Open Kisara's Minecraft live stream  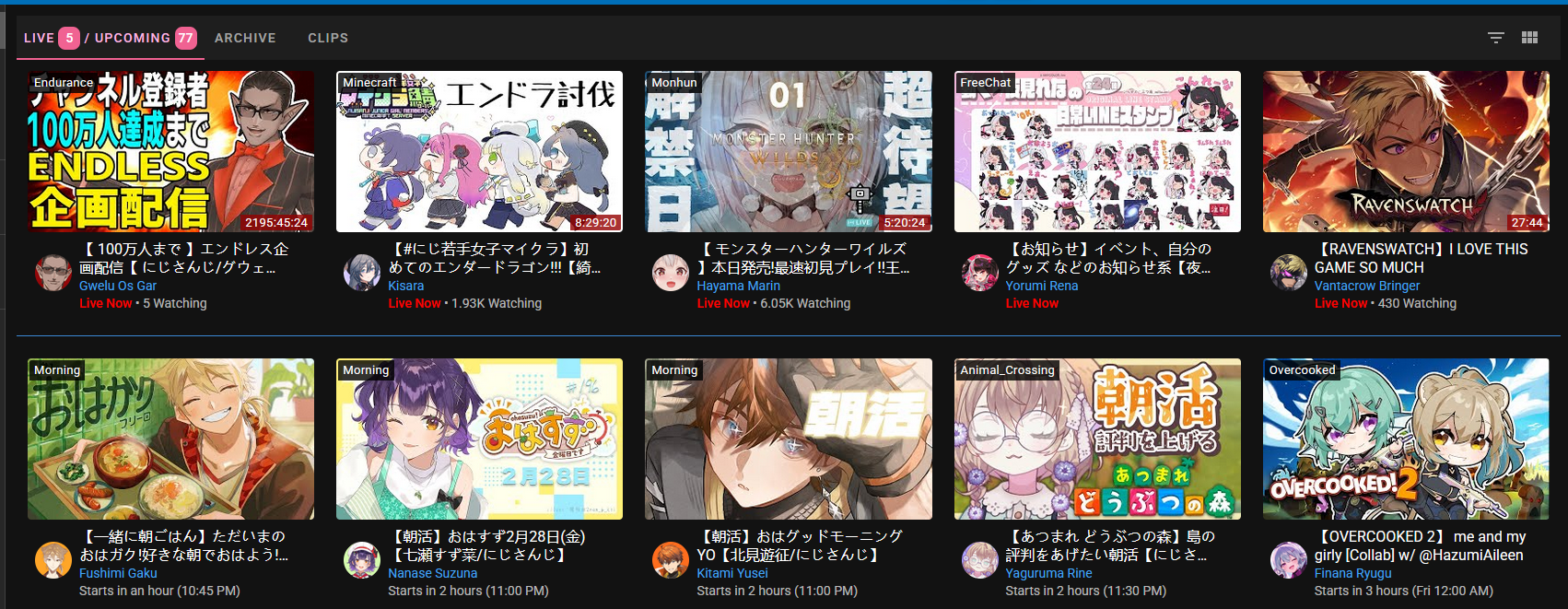tap(479, 151)
